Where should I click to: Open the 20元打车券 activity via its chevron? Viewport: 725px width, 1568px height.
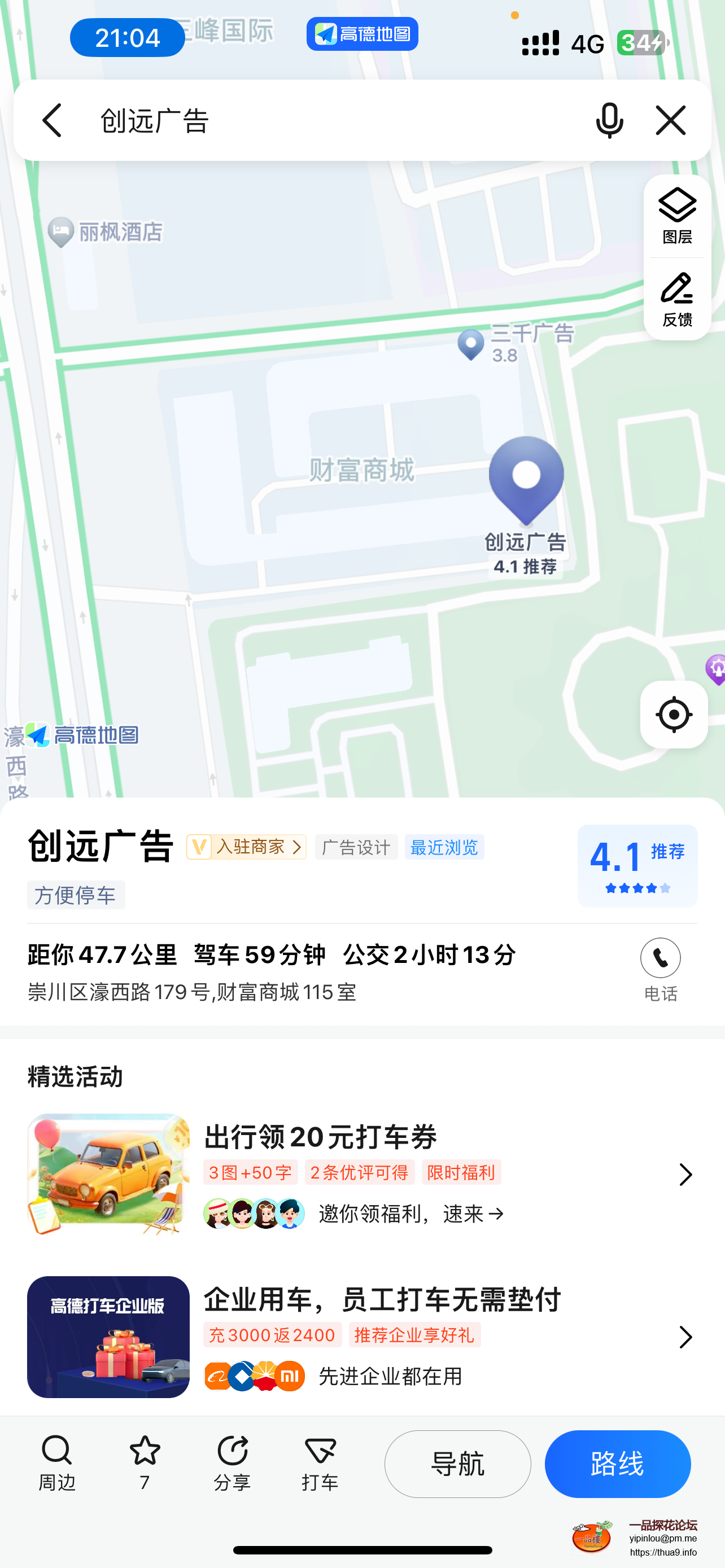685,1173
